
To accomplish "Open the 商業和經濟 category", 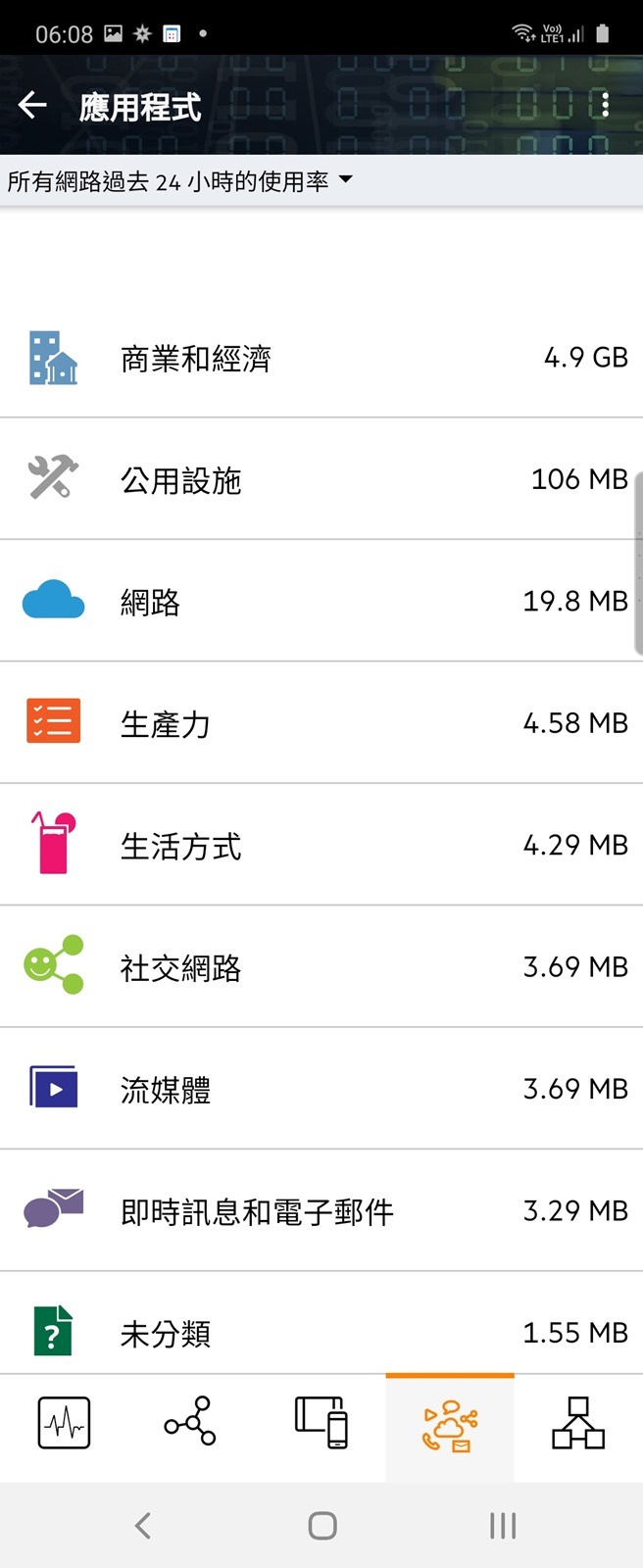I will [x=321, y=358].
